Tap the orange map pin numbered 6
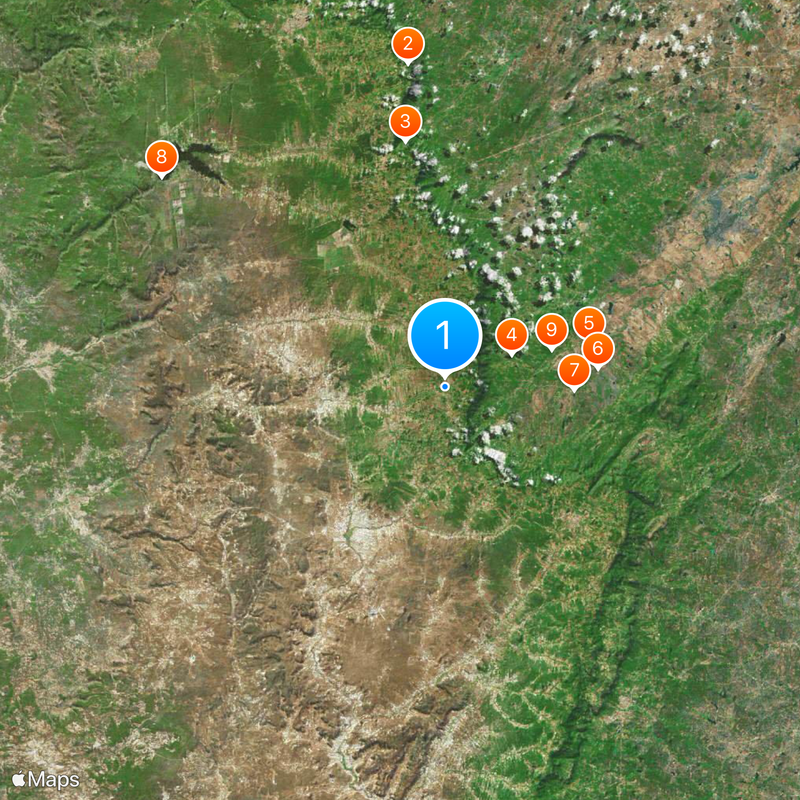800x800 pixels. (598, 348)
